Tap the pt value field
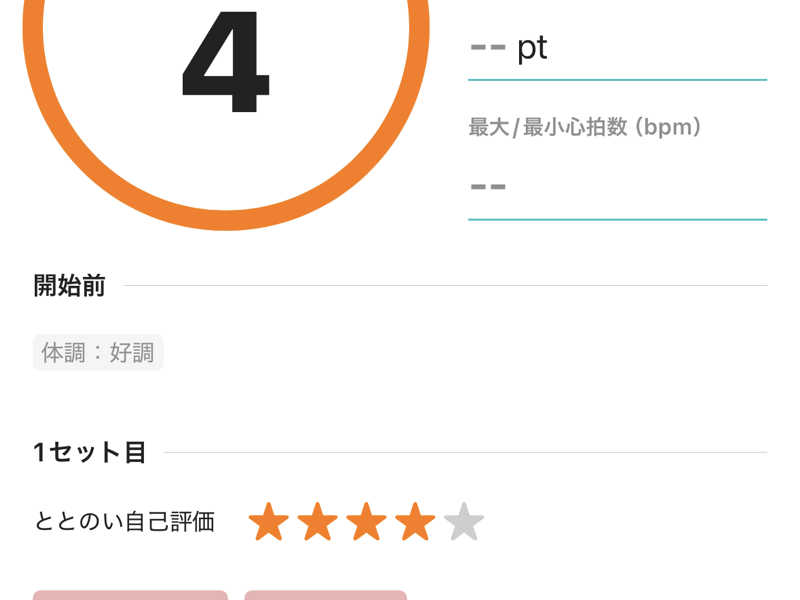The height and width of the screenshot is (600, 800). coord(616,50)
